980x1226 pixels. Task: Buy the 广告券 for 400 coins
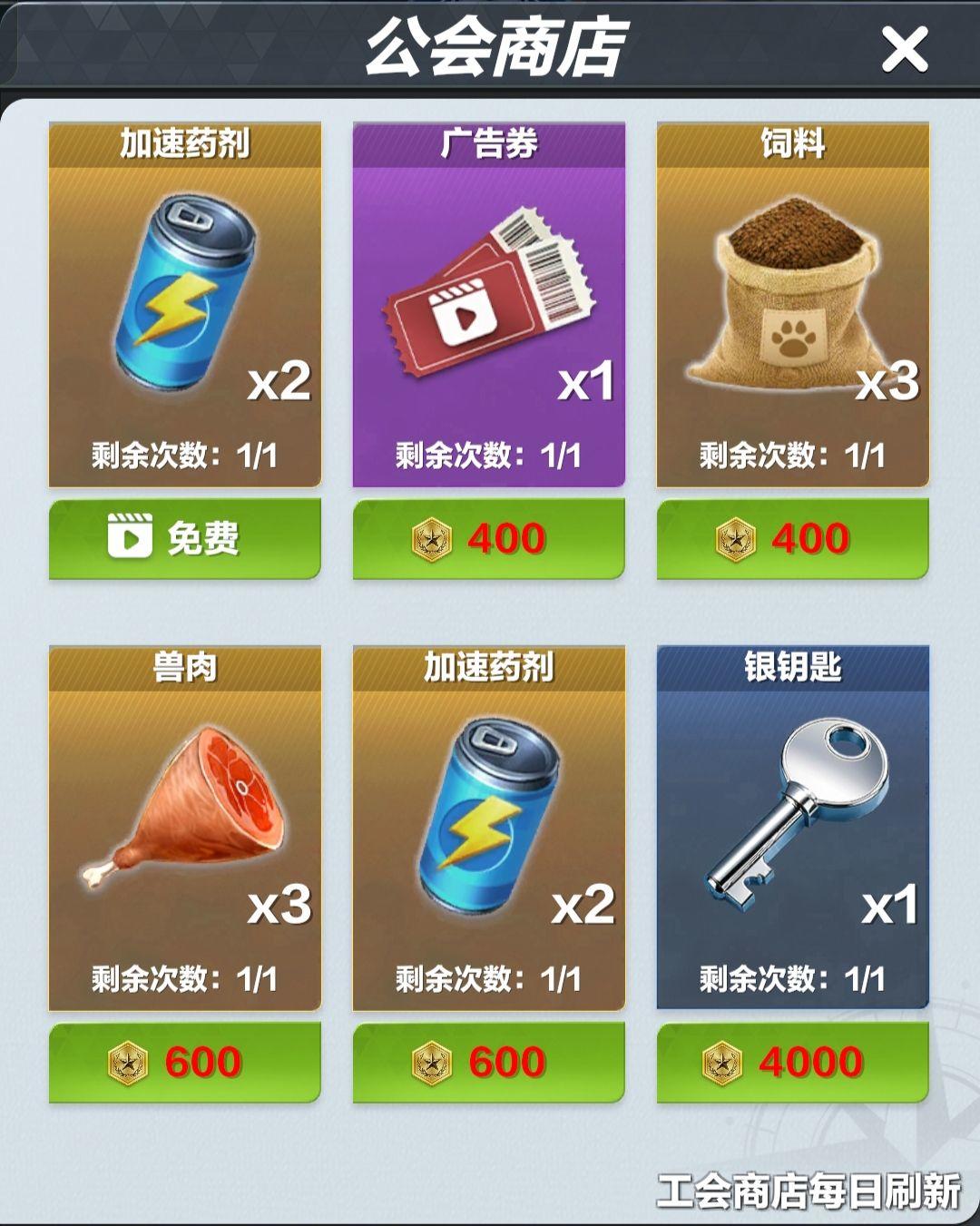488,537
